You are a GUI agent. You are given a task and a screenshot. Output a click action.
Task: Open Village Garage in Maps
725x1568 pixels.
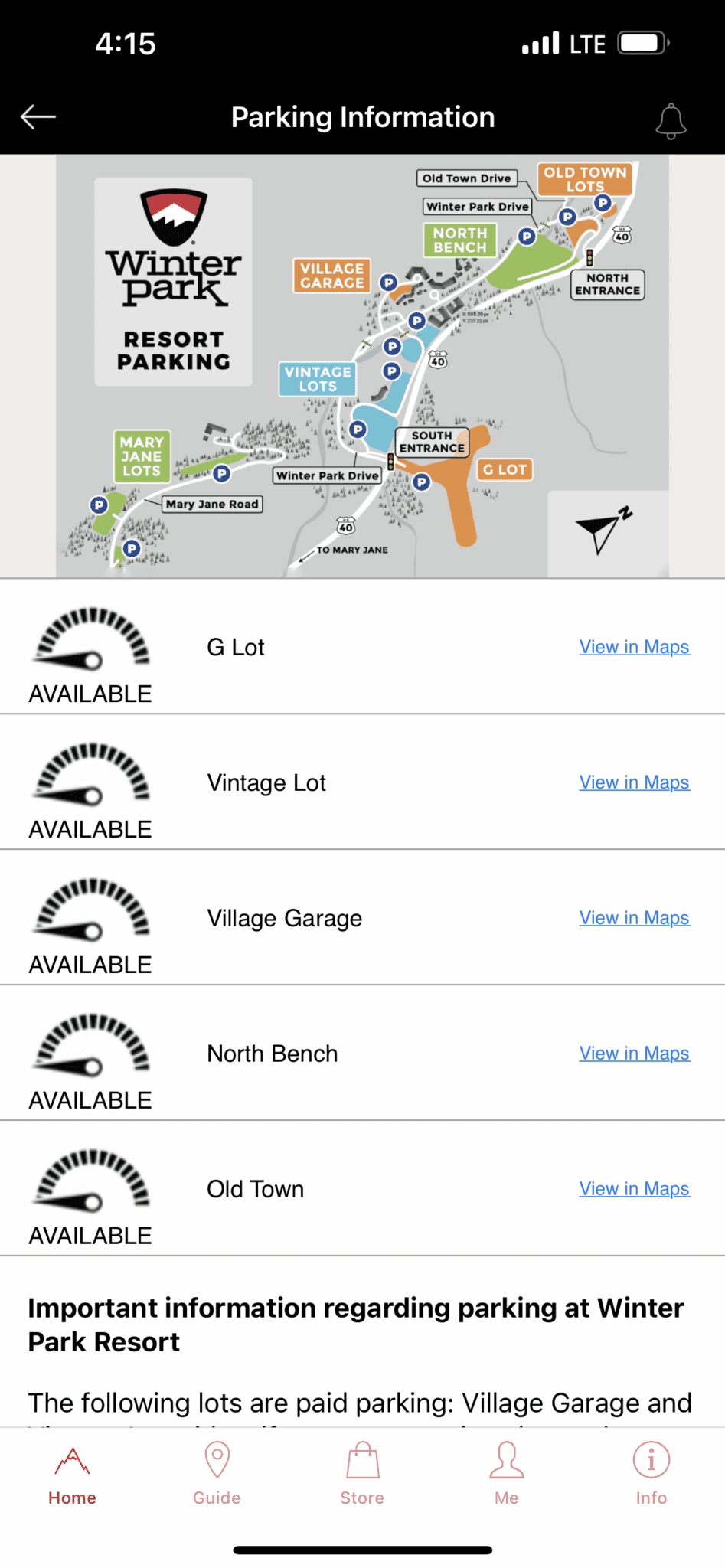click(x=634, y=918)
